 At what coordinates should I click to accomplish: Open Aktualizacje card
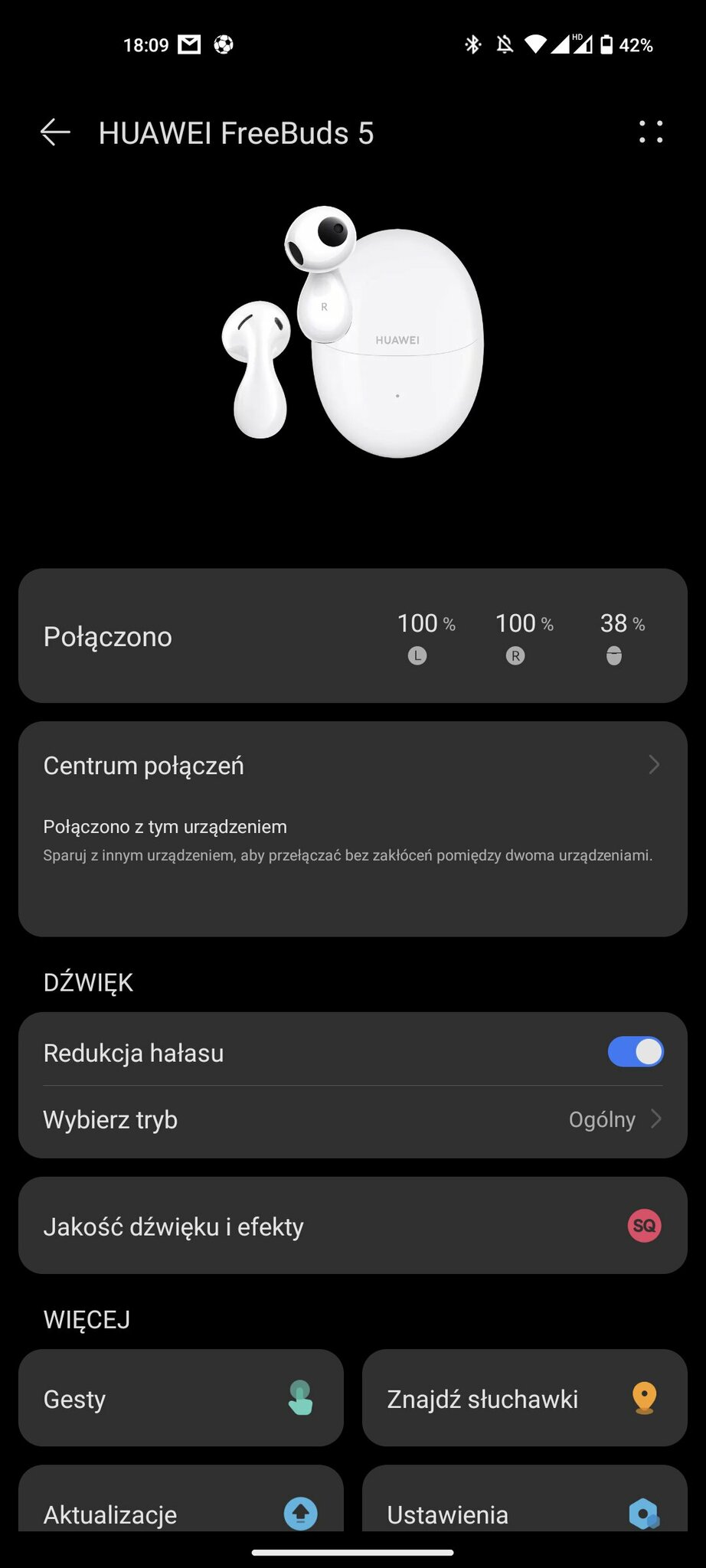click(x=181, y=1508)
